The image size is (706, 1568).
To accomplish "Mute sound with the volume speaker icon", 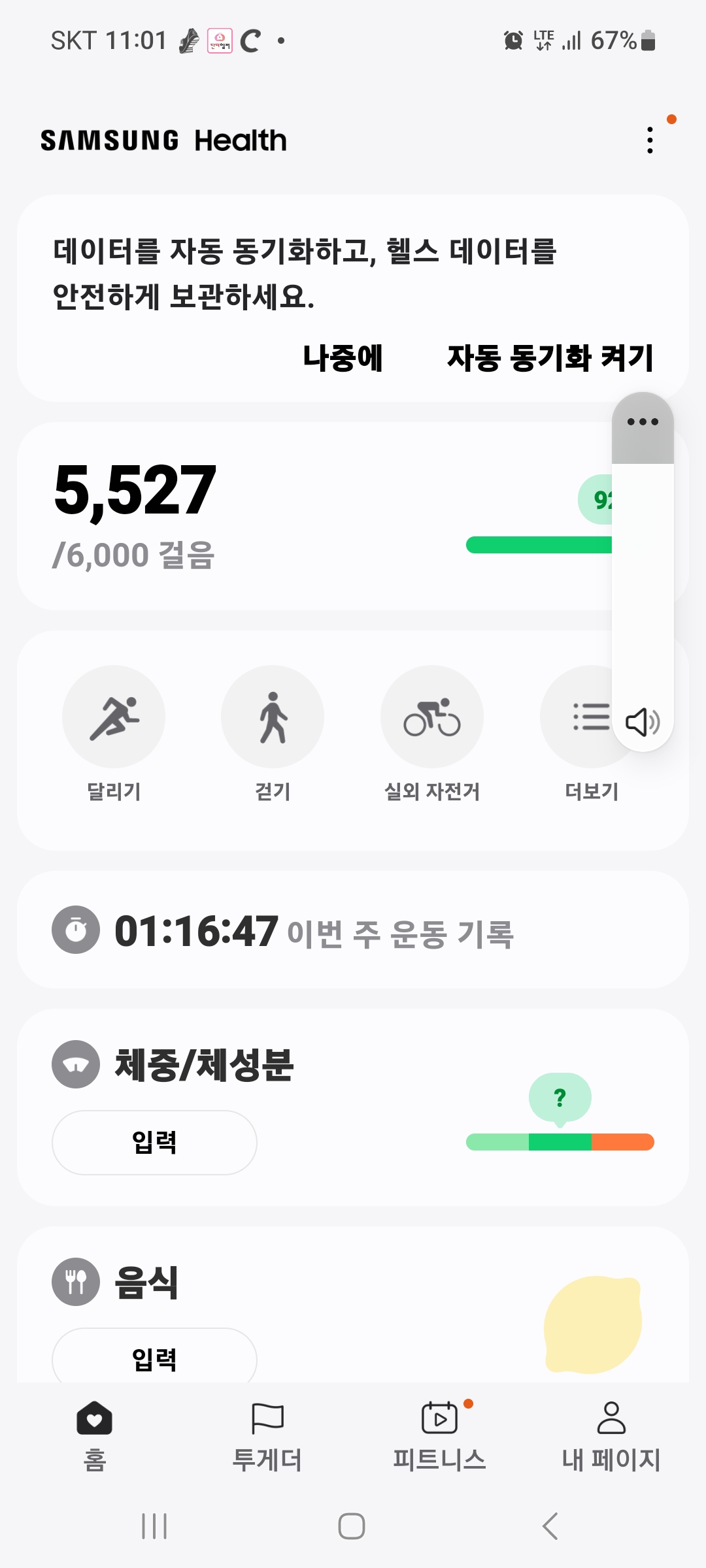I will [643, 722].
